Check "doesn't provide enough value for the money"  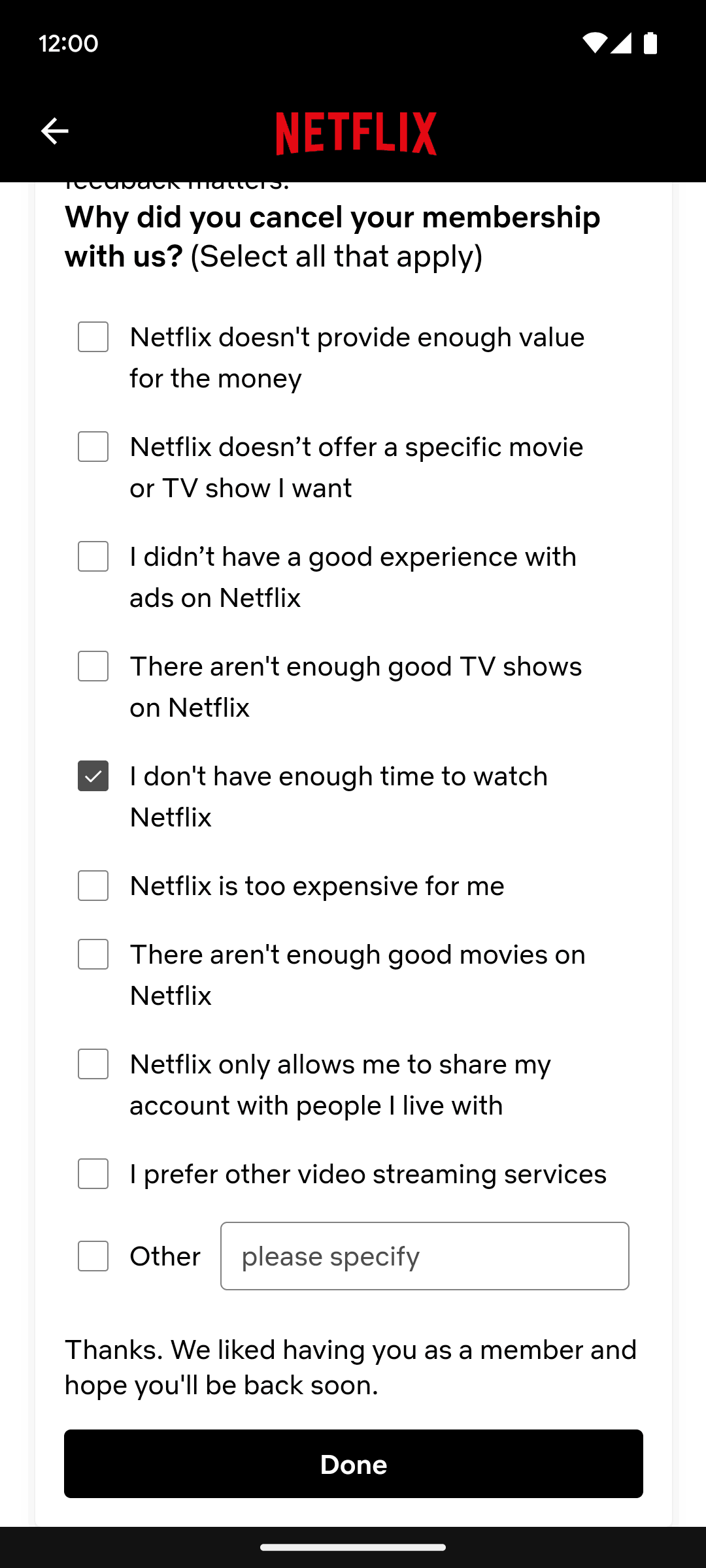click(x=93, y=337)
